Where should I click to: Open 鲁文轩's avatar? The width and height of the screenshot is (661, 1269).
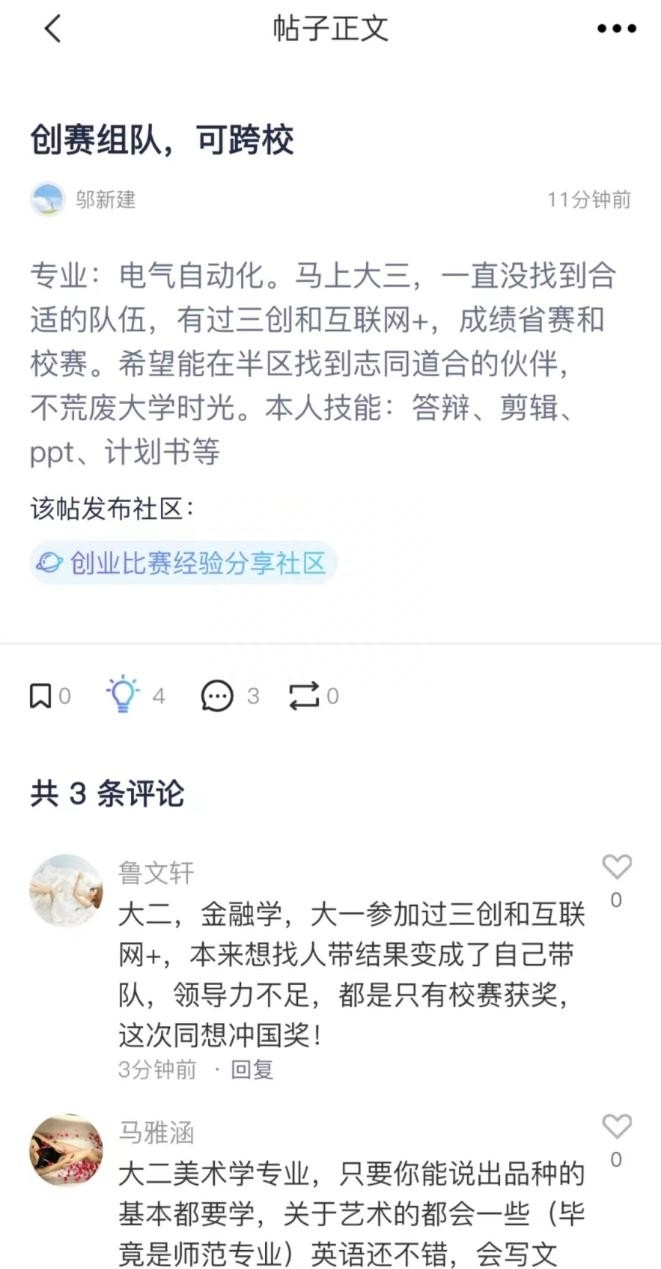tap(66, 890)
